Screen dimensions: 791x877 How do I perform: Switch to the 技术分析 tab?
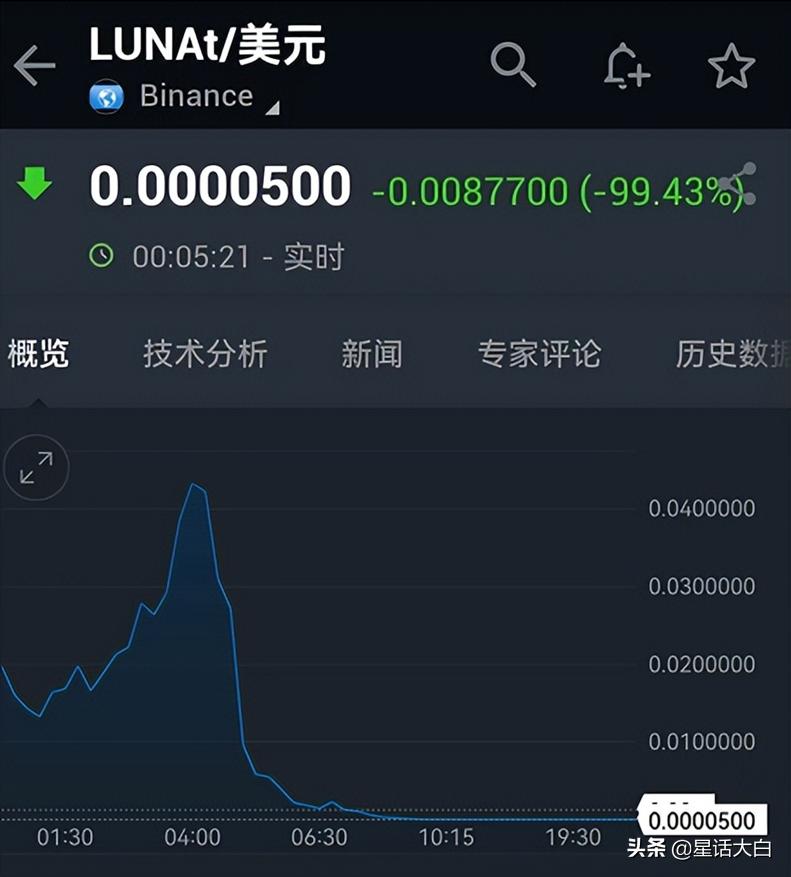pyautogui.click(x=204, y=353)
